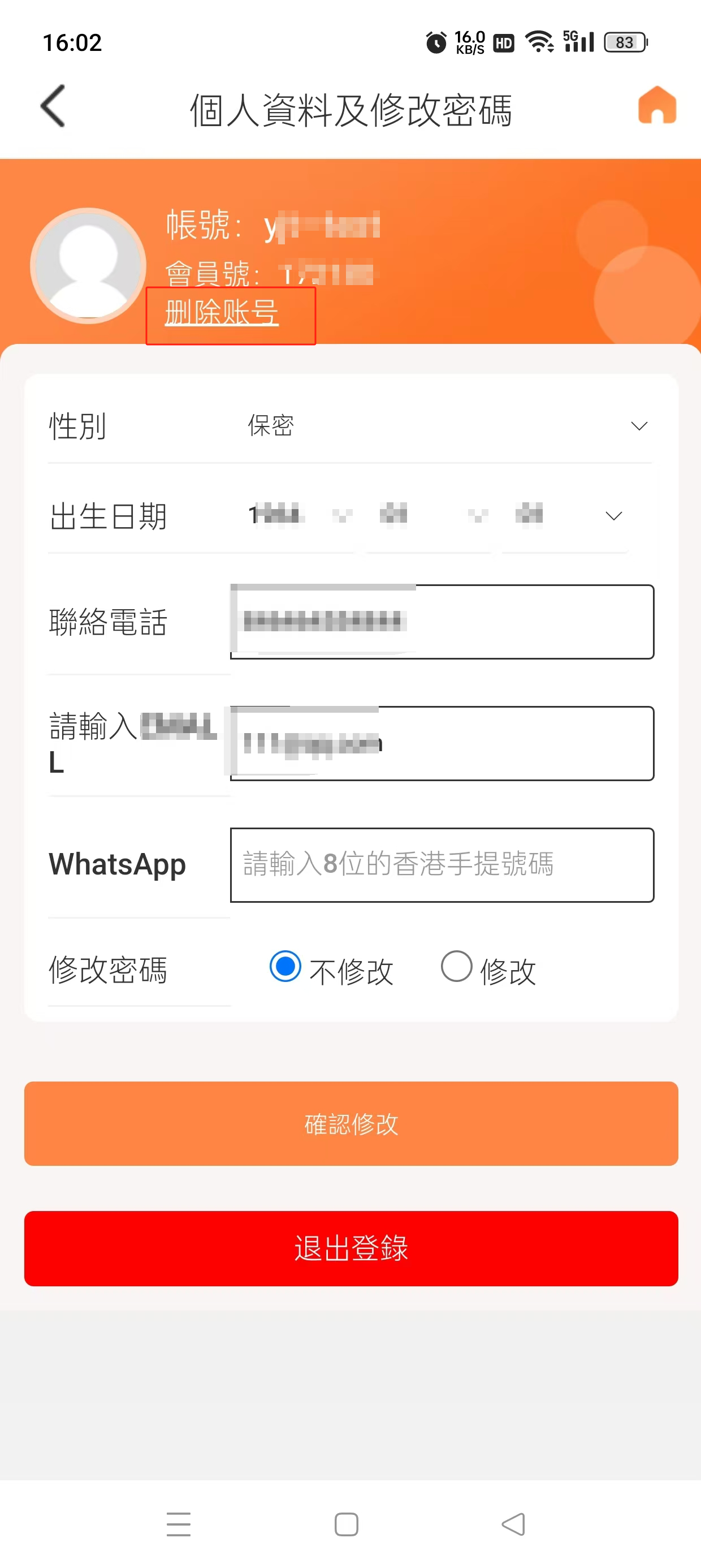Open recent apps from system navigation bar

[178, 1524]
